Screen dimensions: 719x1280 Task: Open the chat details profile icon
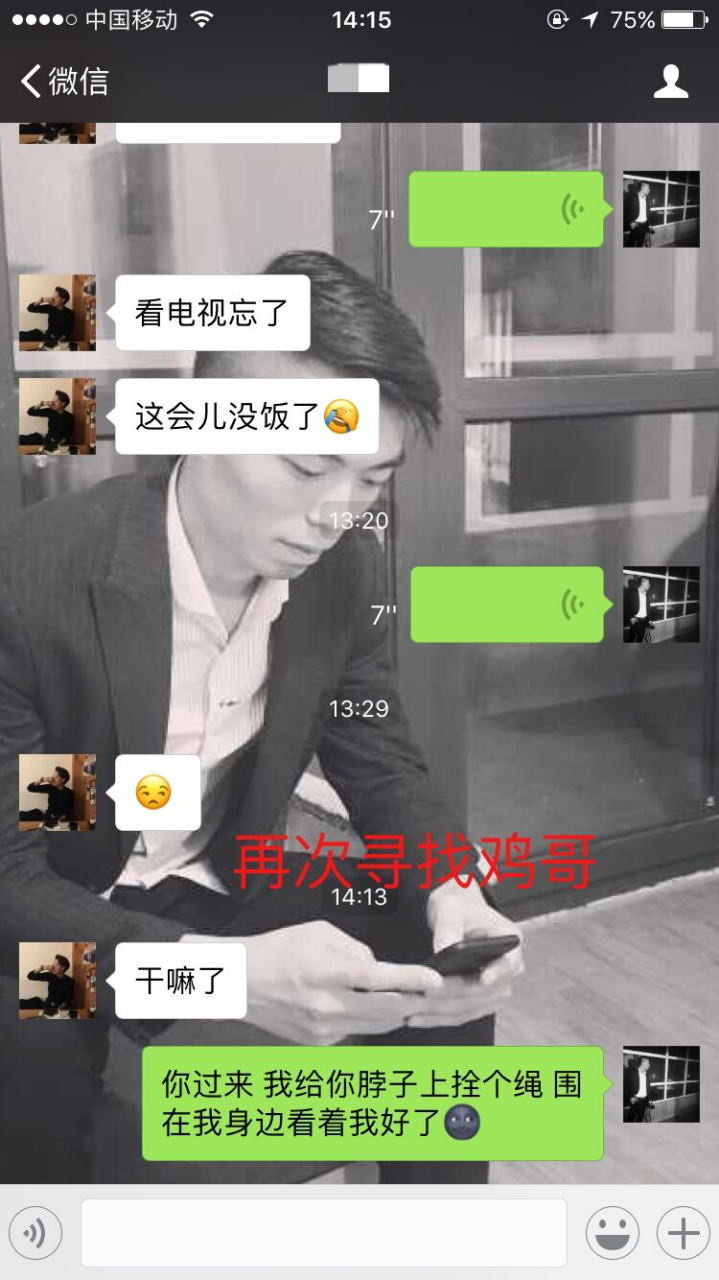[x=671, y=81]
